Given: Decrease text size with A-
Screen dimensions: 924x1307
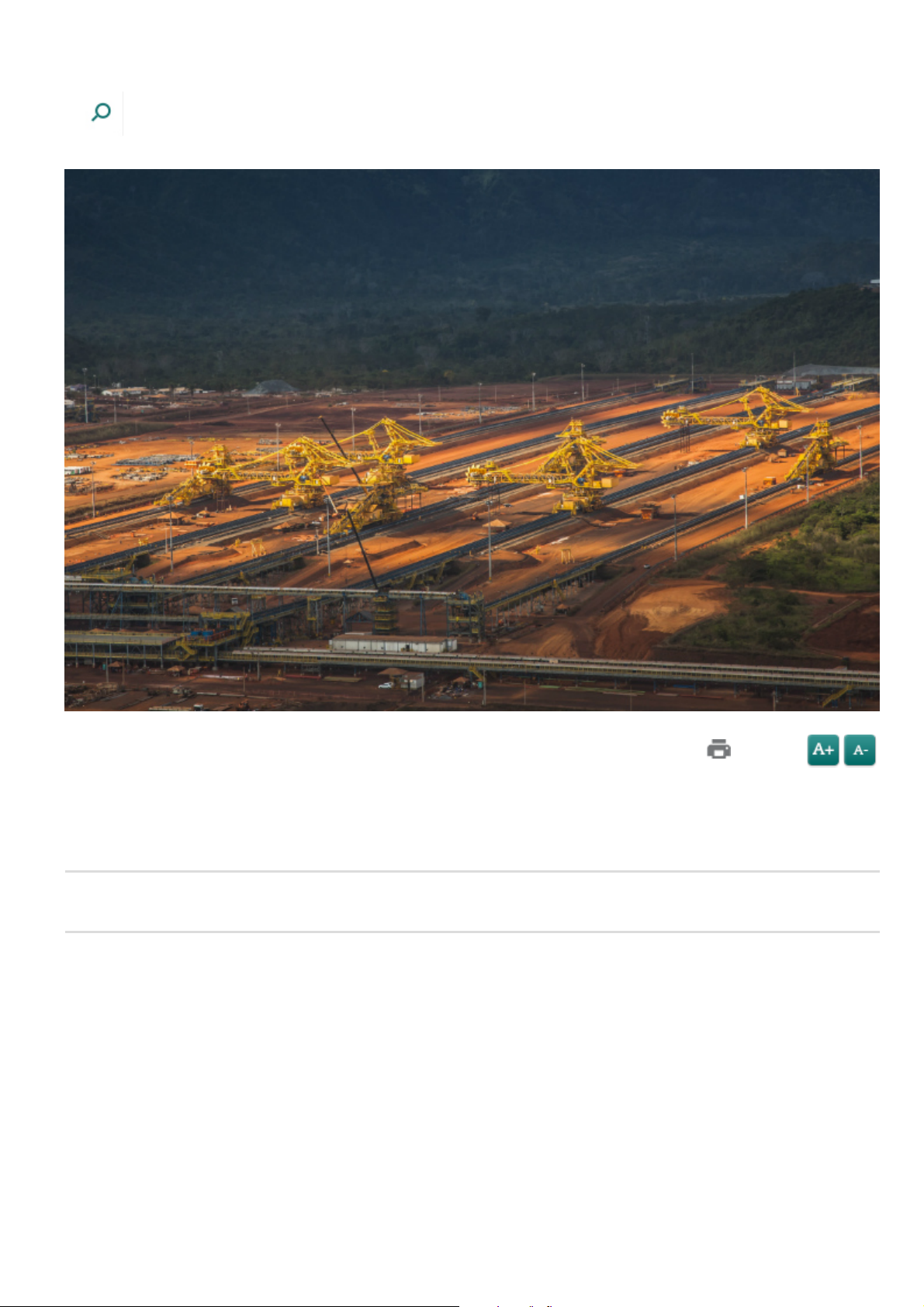Looking at the screenshot, I should click(860, 750).
